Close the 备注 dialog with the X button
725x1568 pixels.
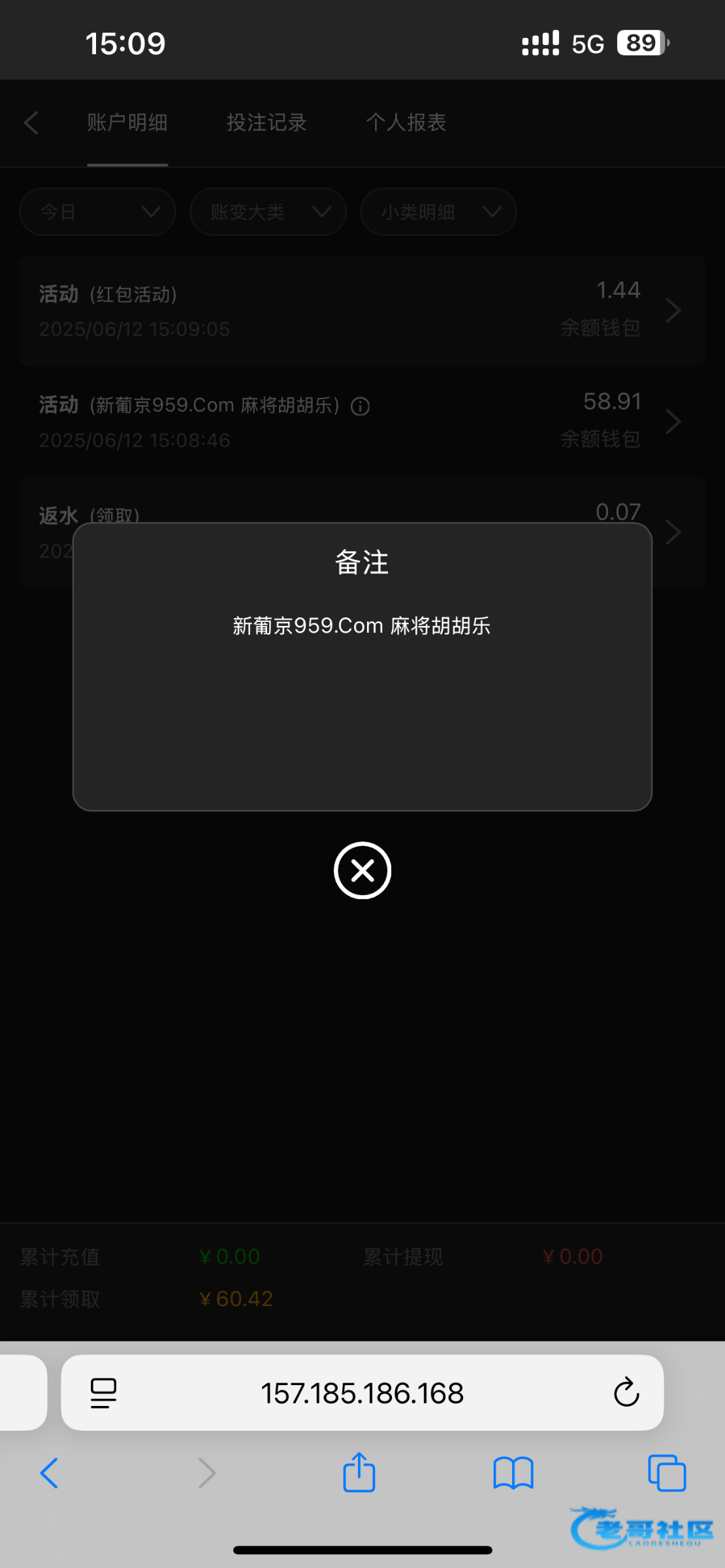[x=362, y=870]
